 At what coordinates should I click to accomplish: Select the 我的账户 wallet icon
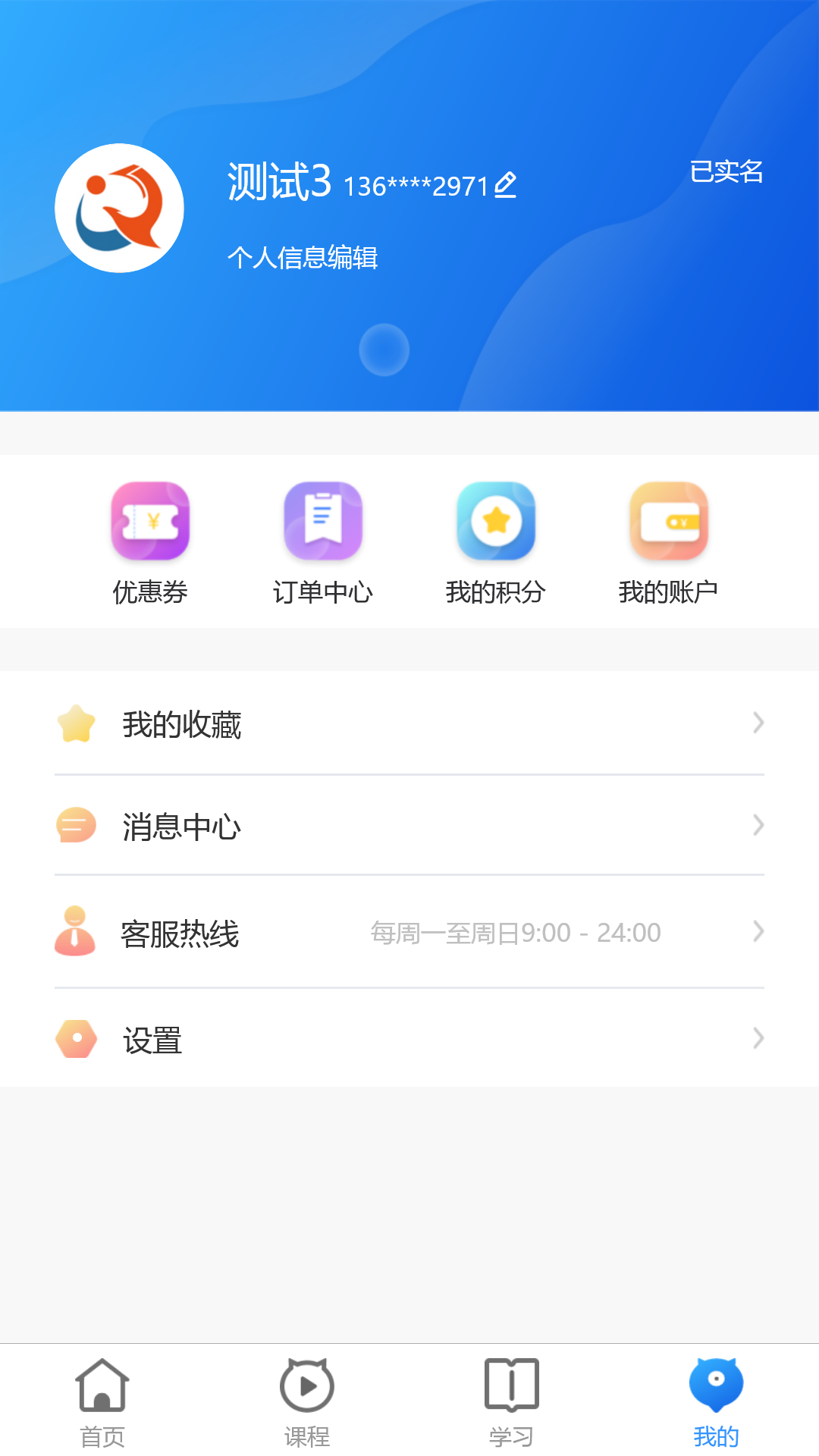669,521
